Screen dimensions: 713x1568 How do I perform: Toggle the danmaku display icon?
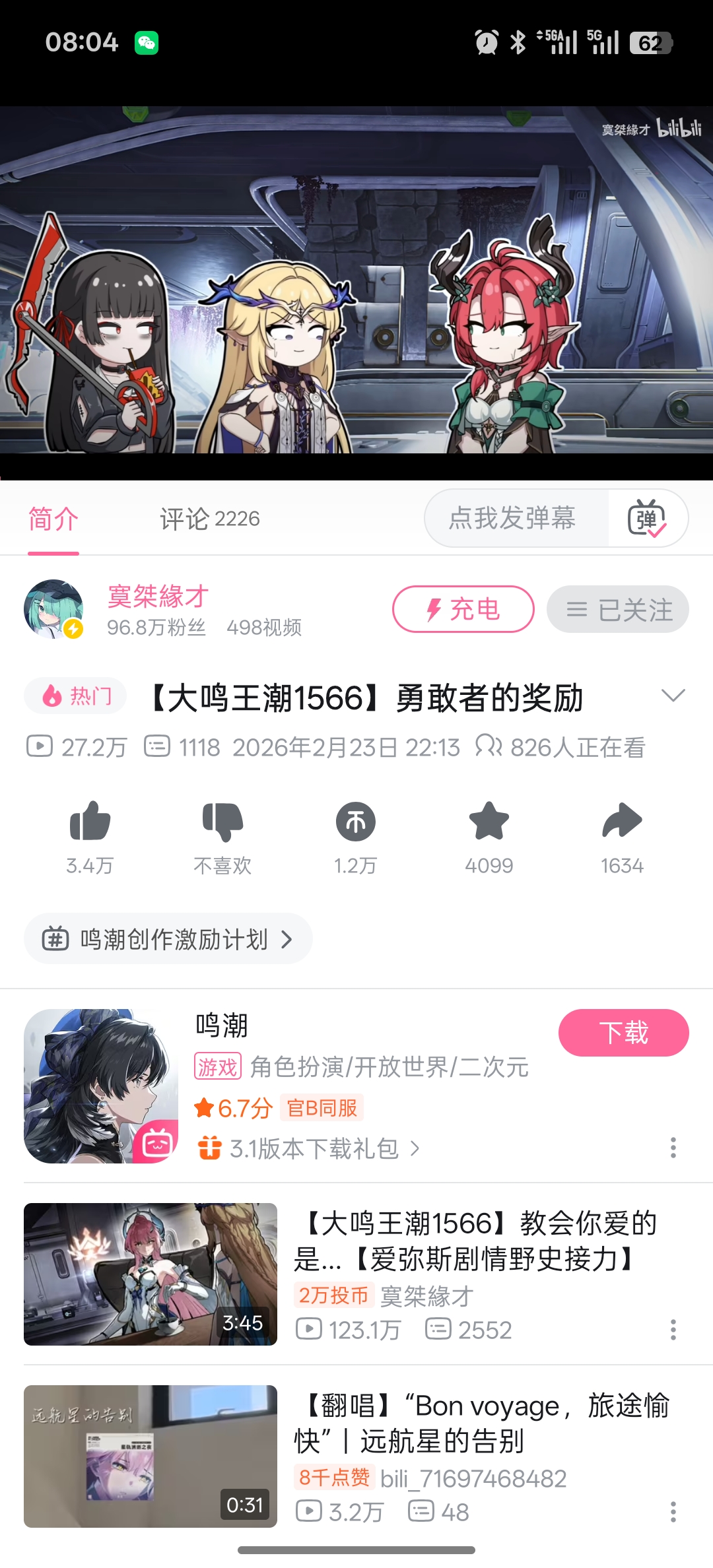(x=647, y=518)
